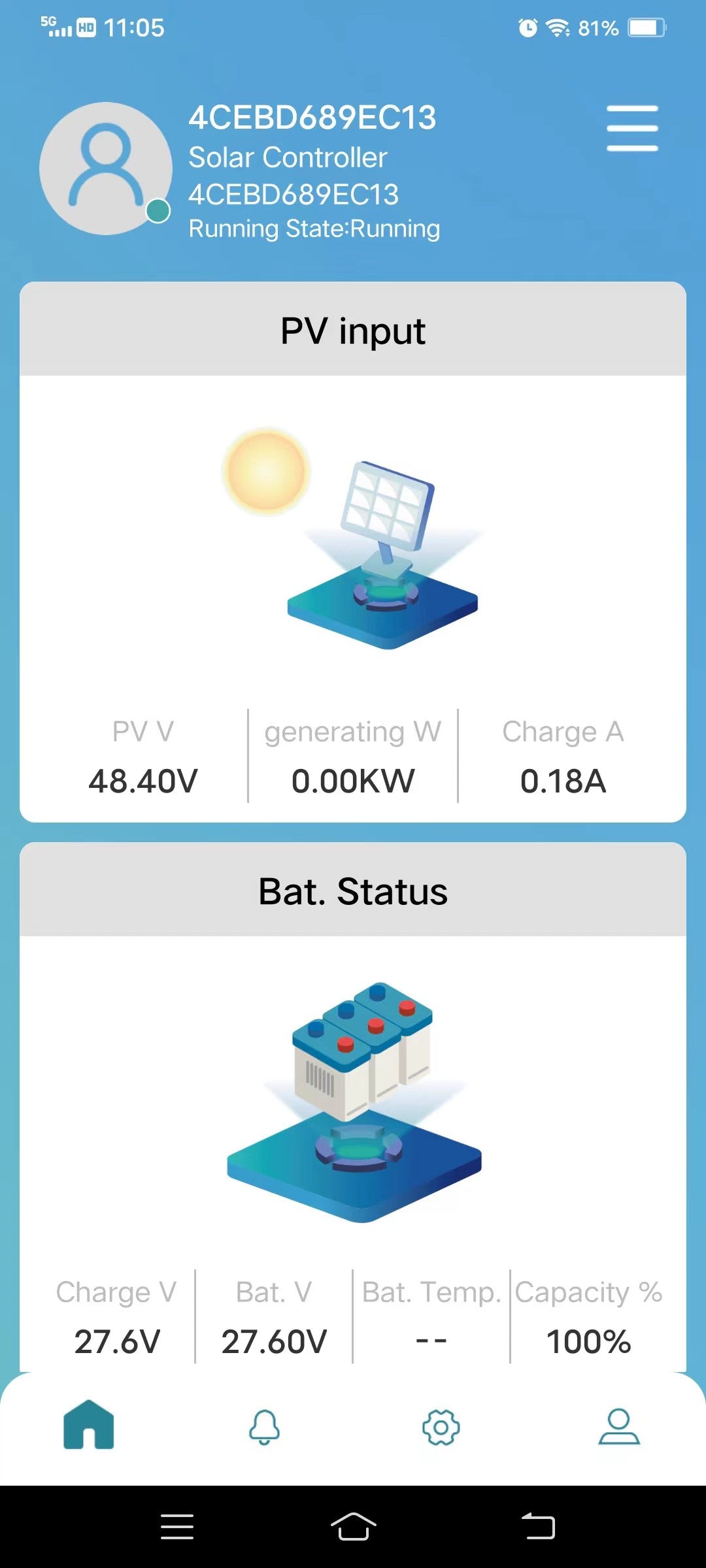Viewport: 706px width, 1568px height.
Task: Open system recent apps menu
Action: [x=177, y=1527]
